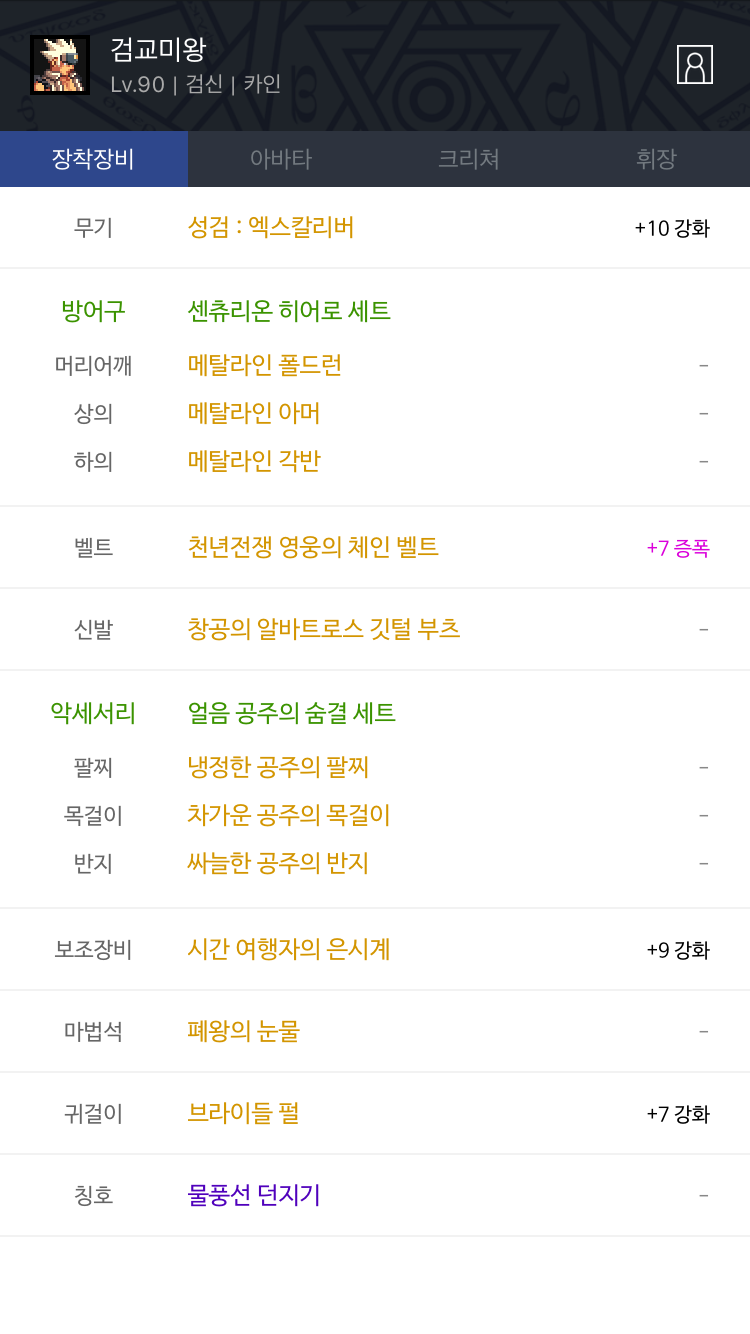Select the 장착장비 tab

pyautogui.click(x=94, y=159)
